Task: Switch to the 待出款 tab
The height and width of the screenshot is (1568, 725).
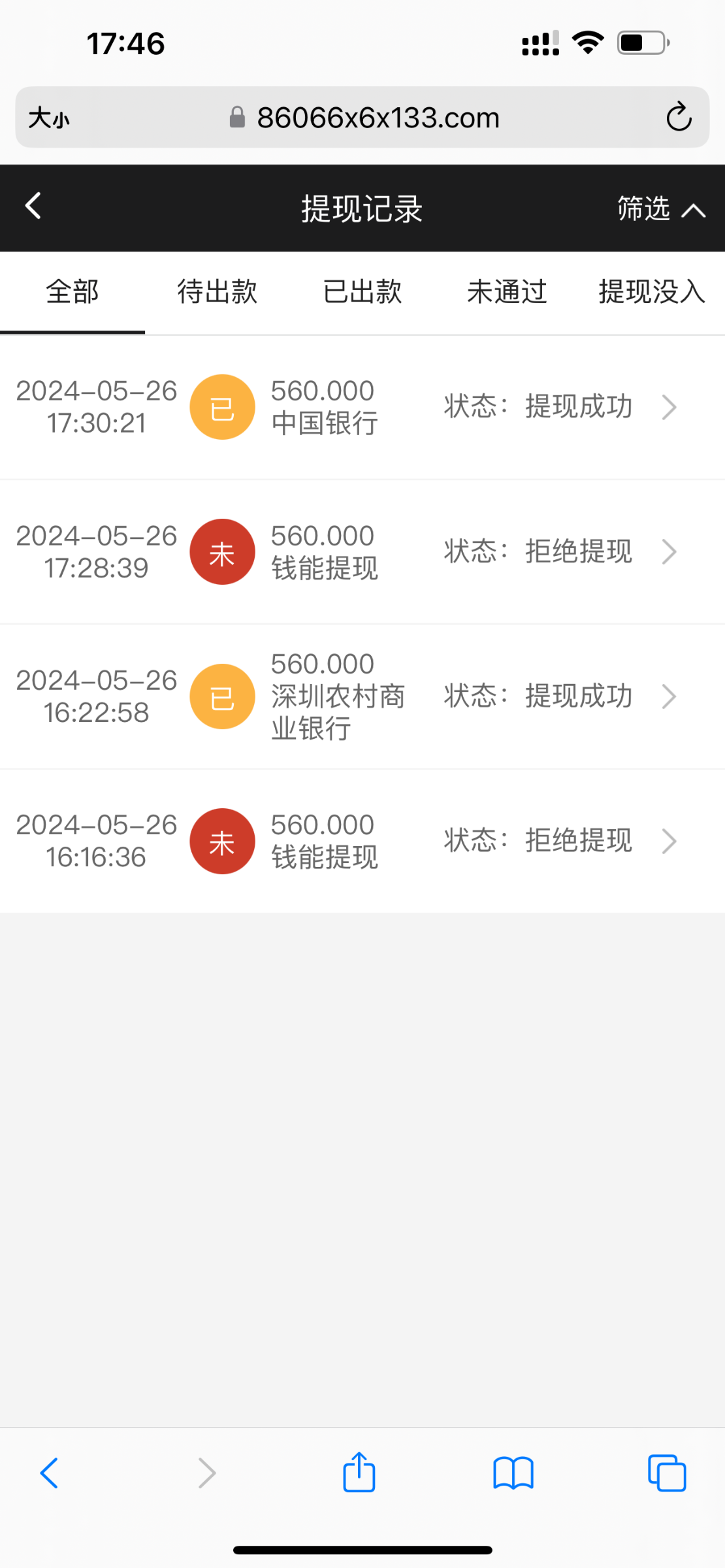Action: pos(217,292)
